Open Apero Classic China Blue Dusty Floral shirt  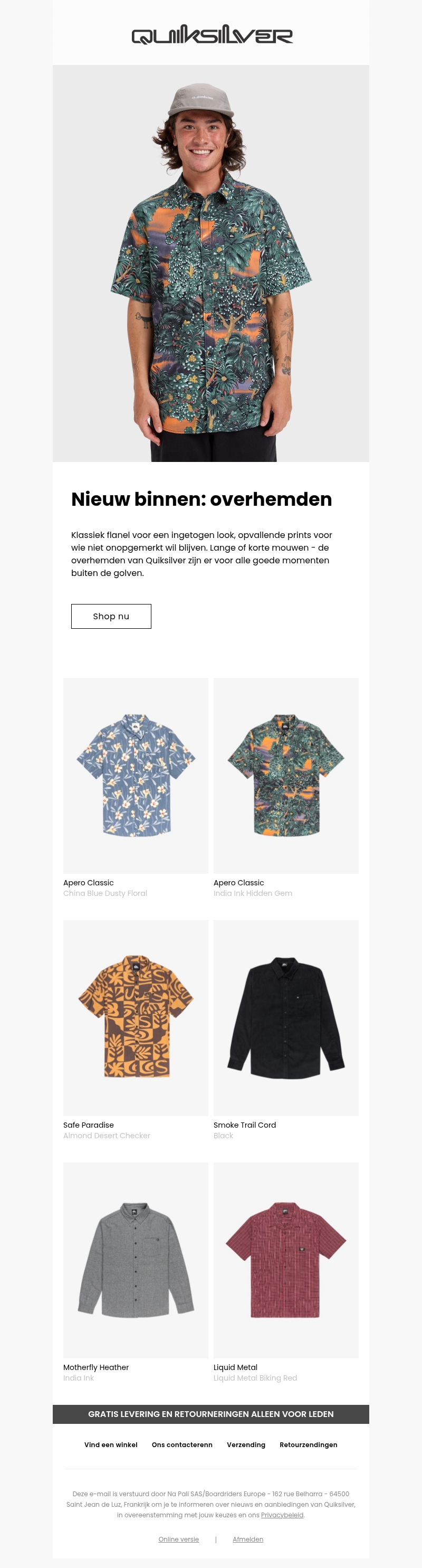[136, 775]
